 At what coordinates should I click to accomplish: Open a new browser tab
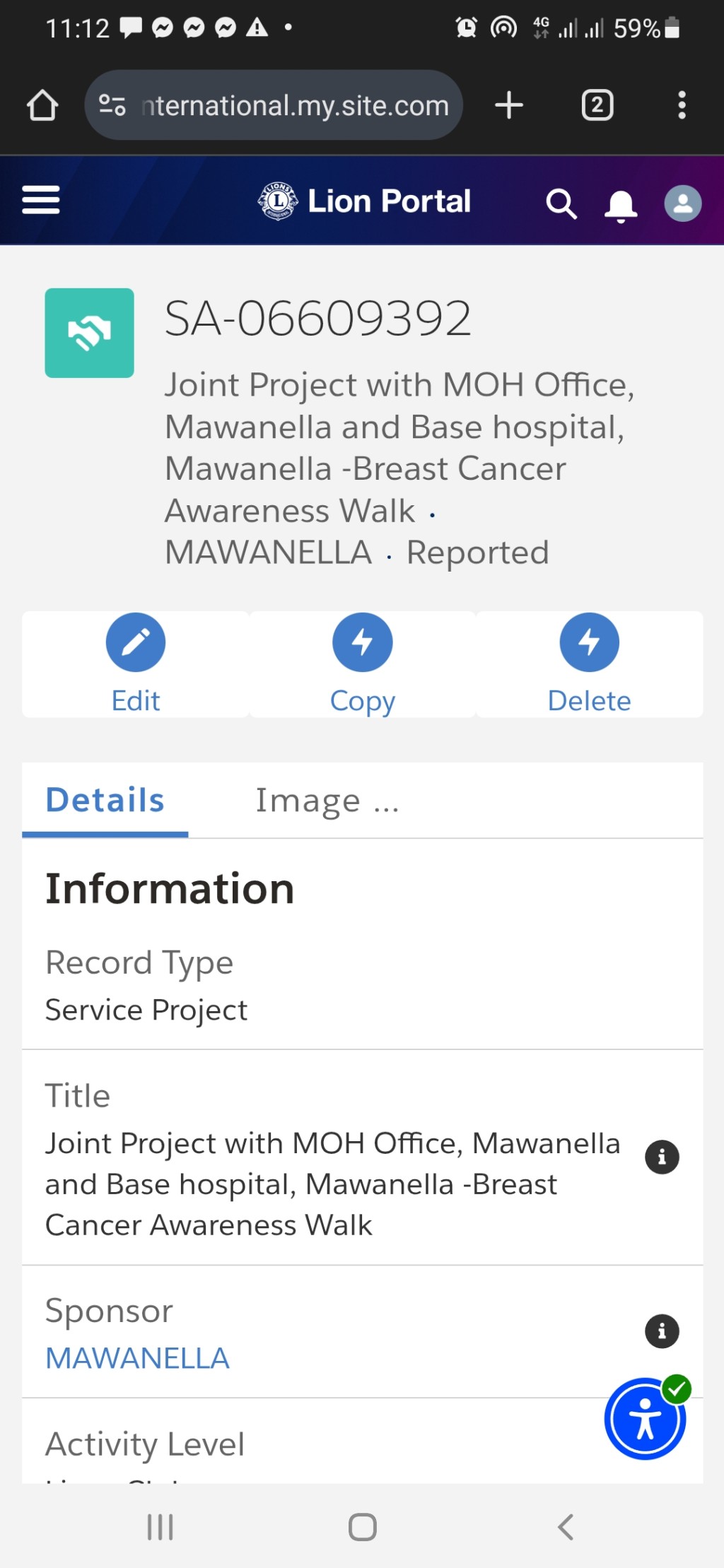pyautogui.click(x=509, y=105)
